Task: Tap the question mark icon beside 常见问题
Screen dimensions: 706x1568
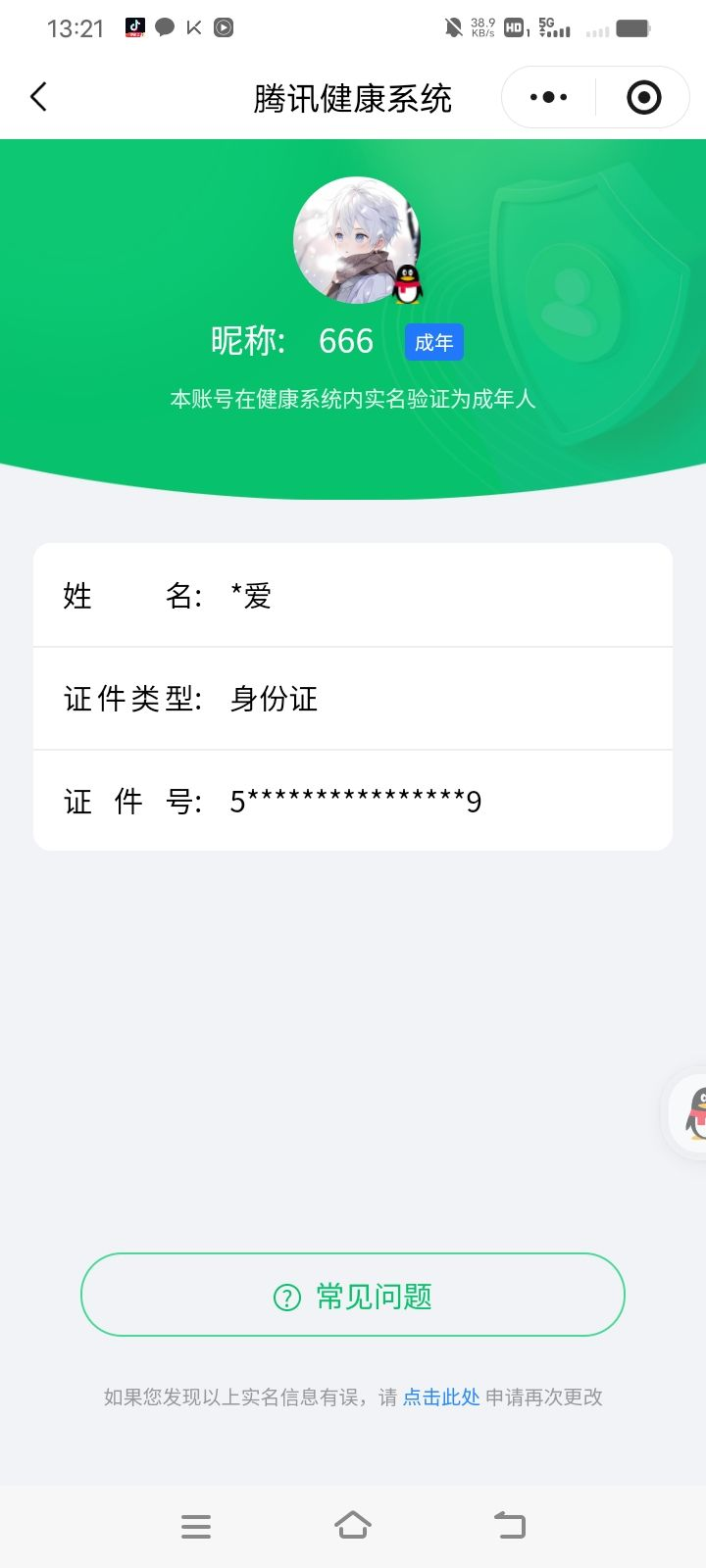Action: tap(284, 1296)
